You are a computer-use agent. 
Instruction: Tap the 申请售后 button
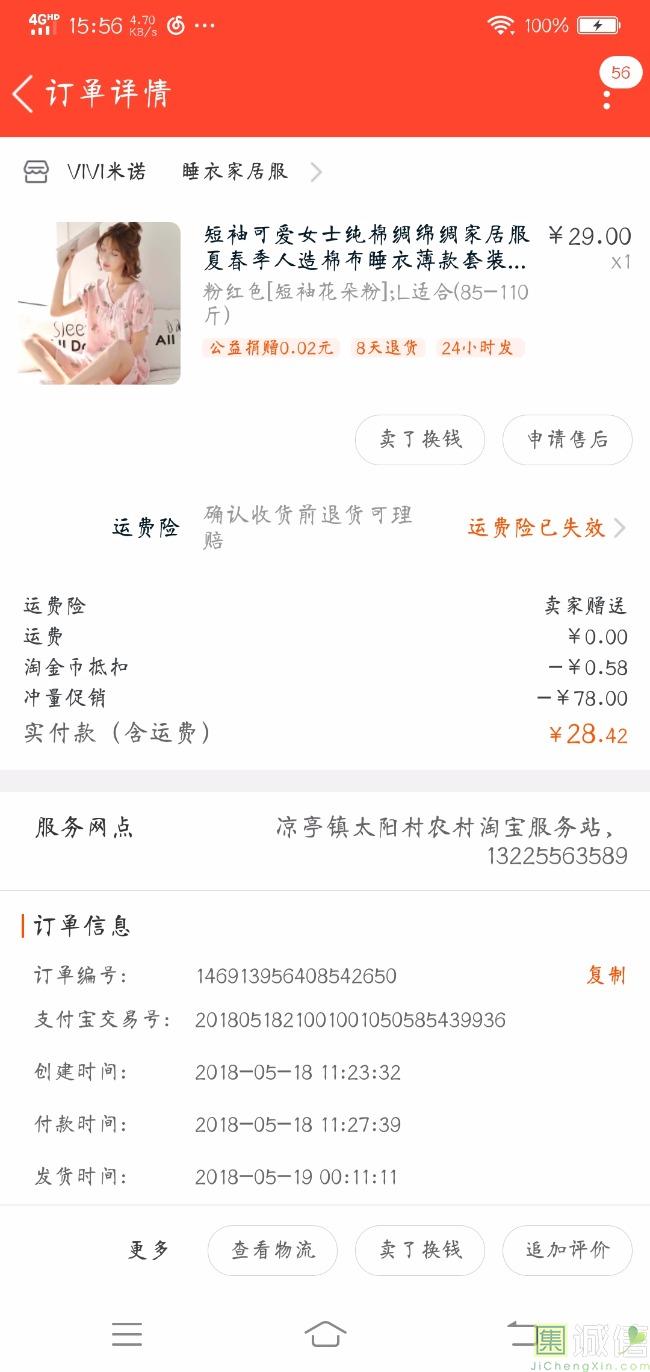[567, 440]
